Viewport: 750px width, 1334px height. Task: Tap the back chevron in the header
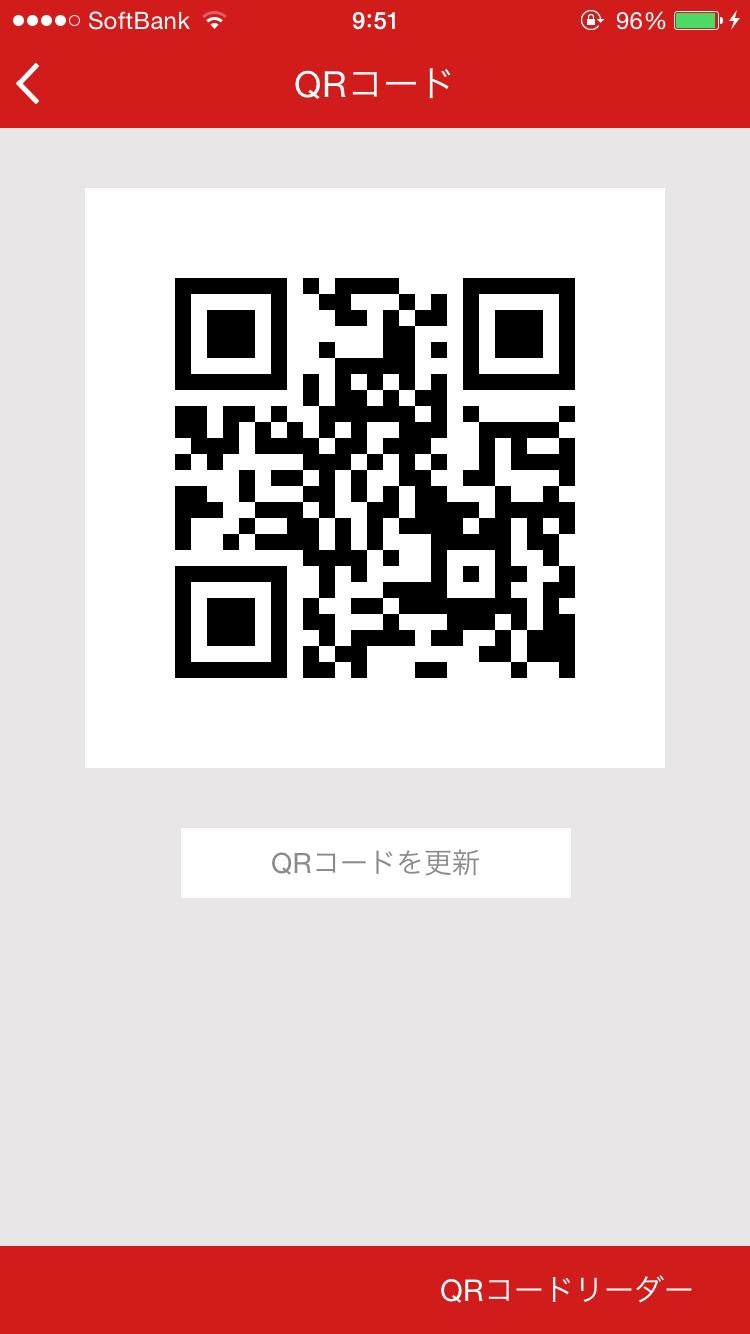coord(28,84)
